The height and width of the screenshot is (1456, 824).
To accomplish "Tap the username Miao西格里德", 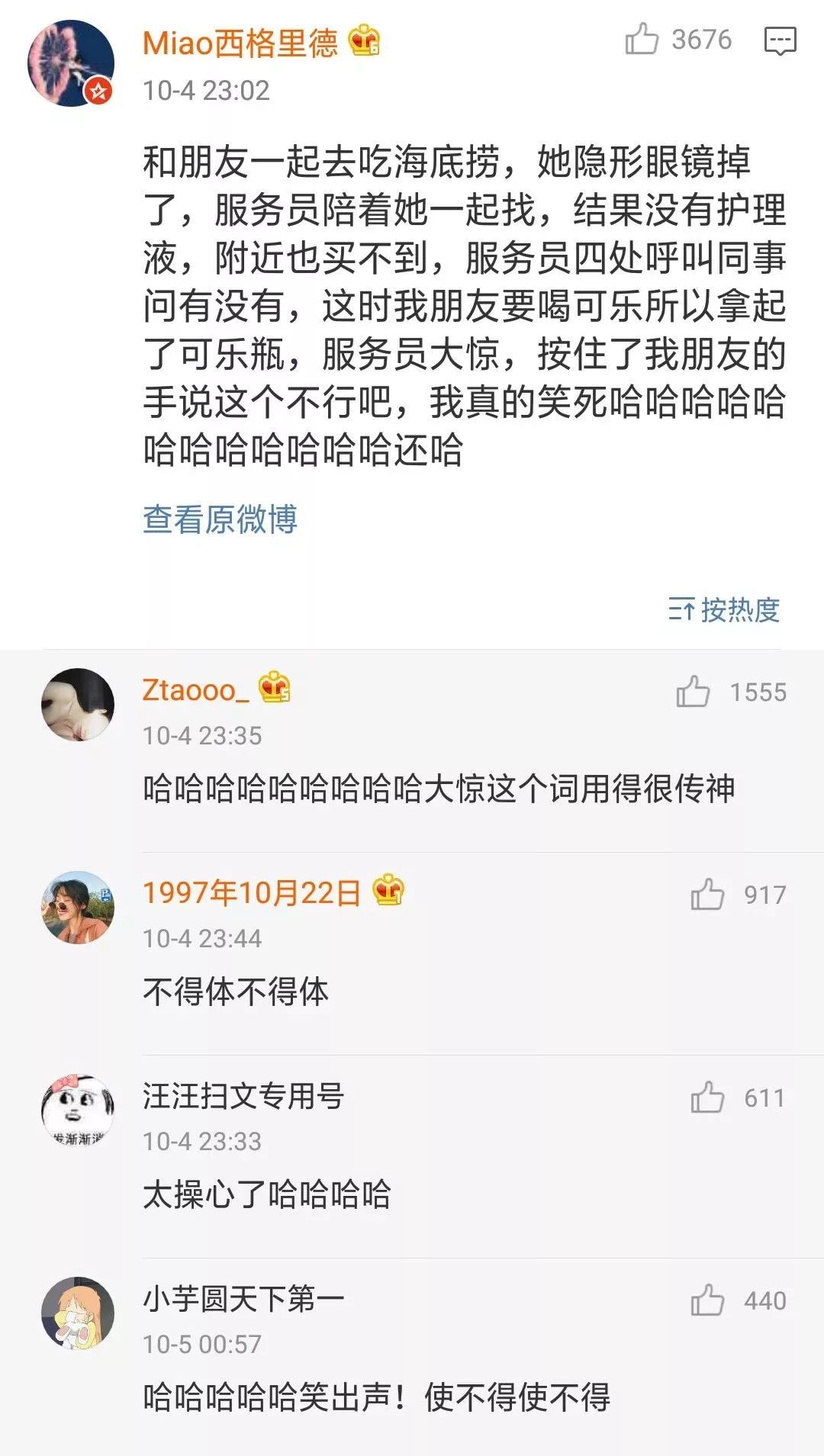I will (240, 43).
